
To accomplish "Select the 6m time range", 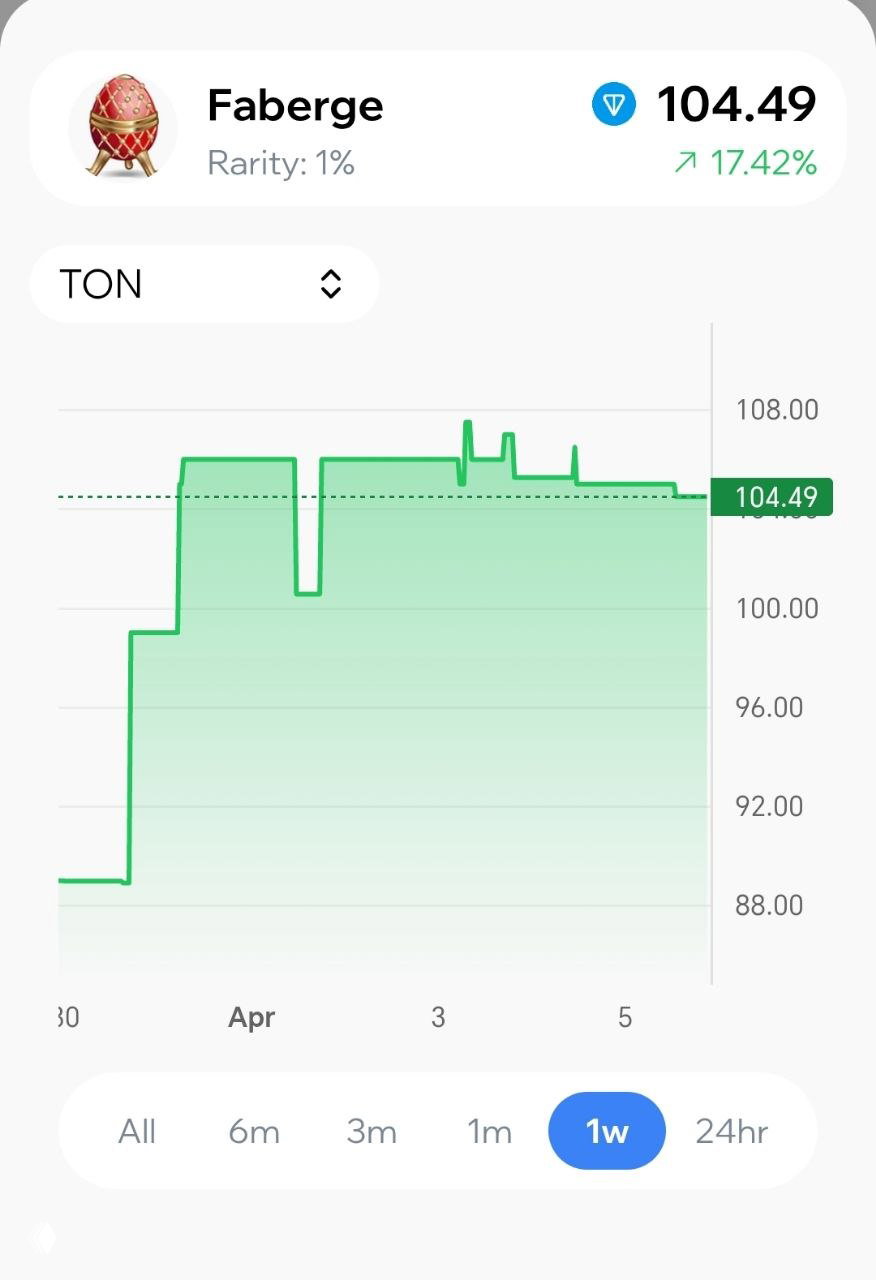I will pos(254,1131).
